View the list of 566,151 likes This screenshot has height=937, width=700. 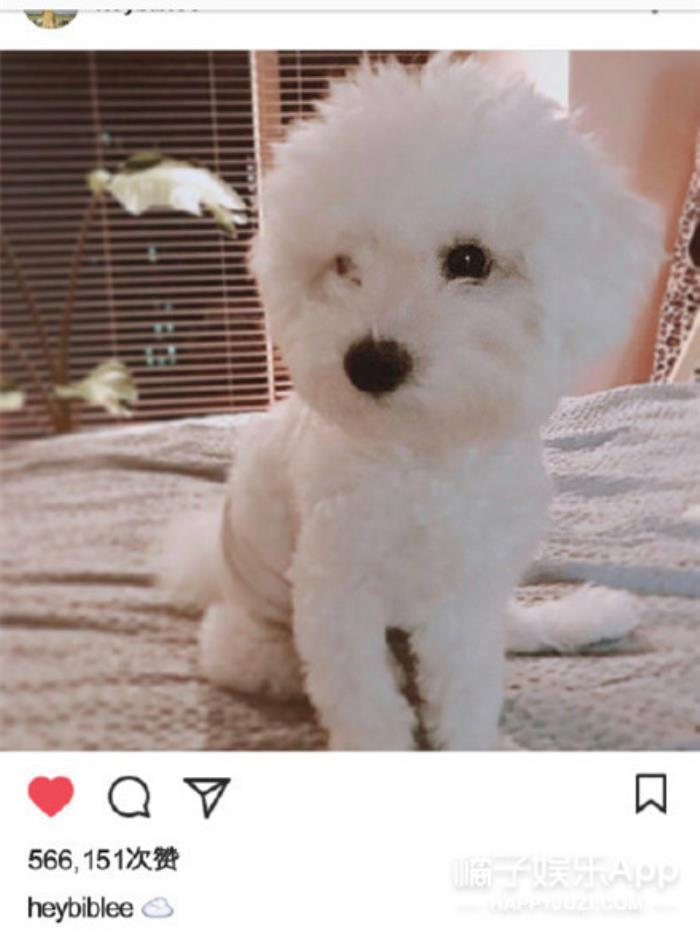tap(103, 859)
